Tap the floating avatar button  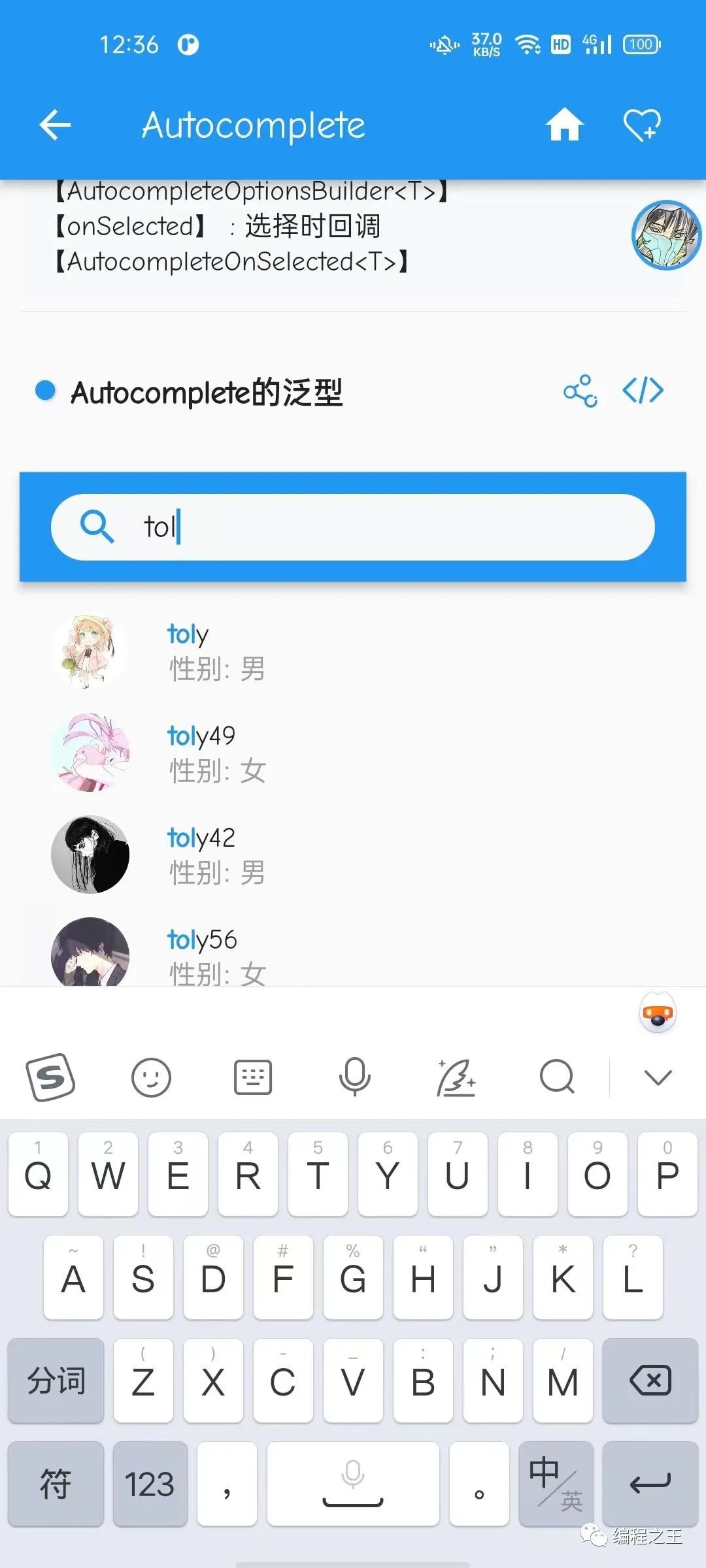click(666, 235)
